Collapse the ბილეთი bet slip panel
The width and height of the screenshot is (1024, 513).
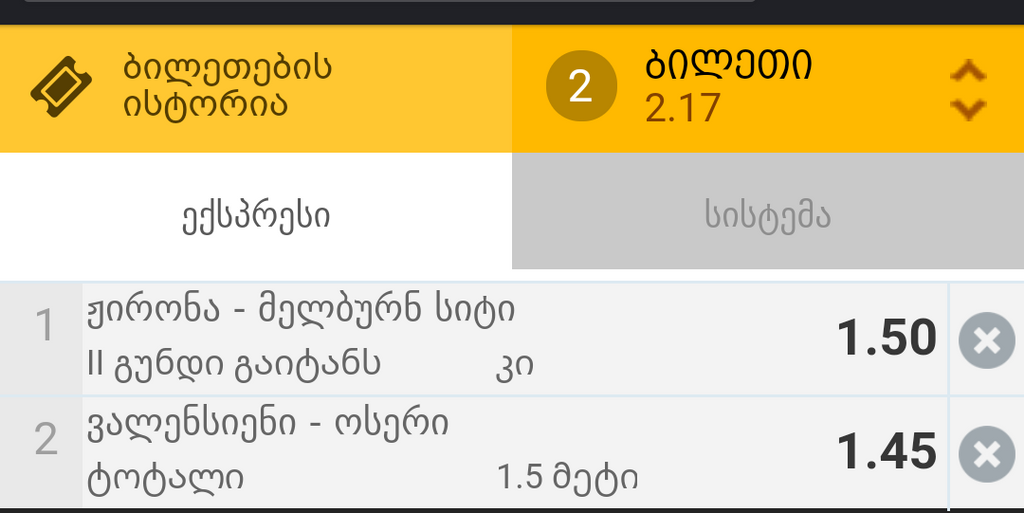click(967, 90)
